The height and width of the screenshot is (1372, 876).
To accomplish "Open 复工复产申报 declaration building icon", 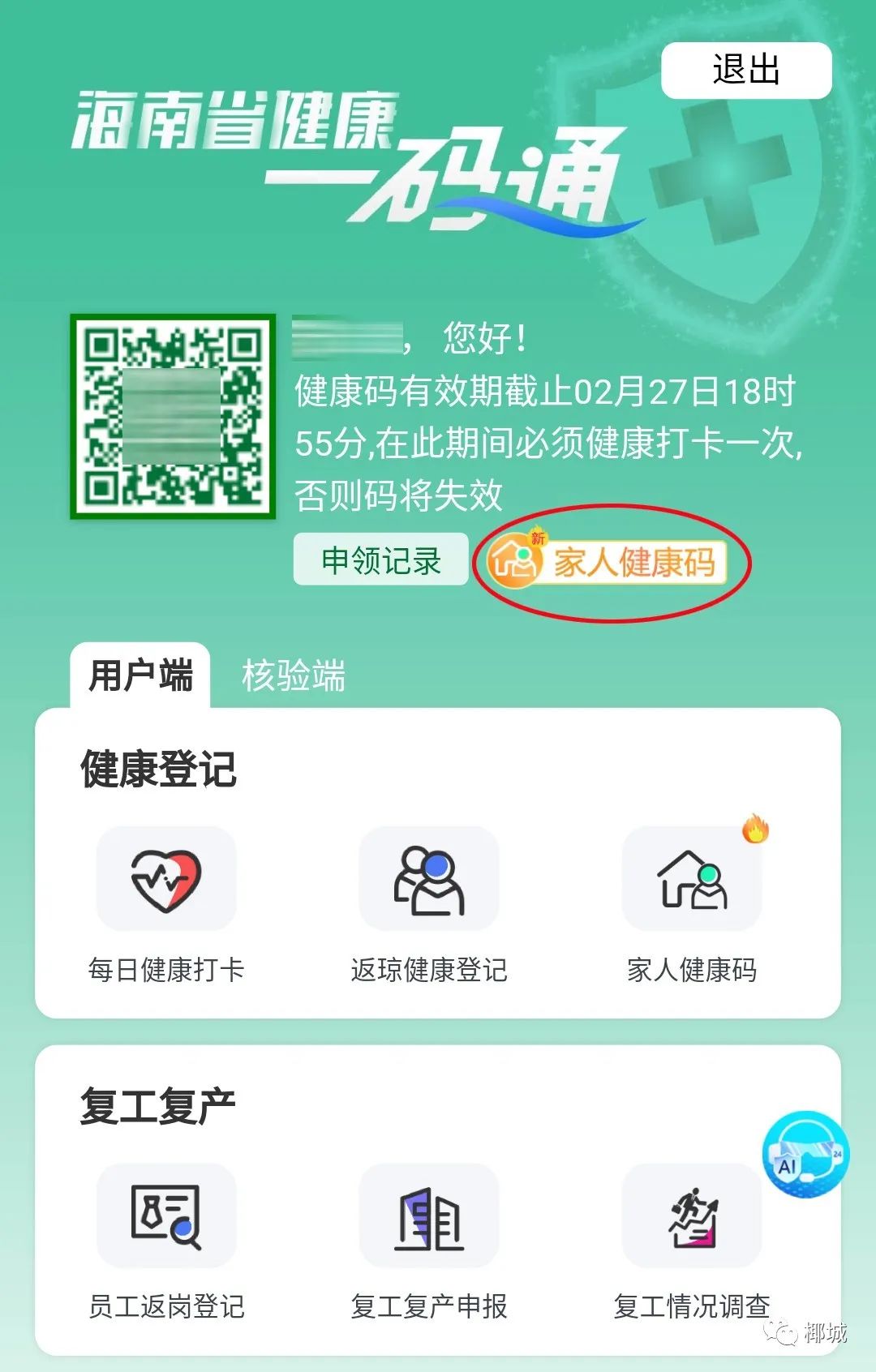I will pos(430,1214).
